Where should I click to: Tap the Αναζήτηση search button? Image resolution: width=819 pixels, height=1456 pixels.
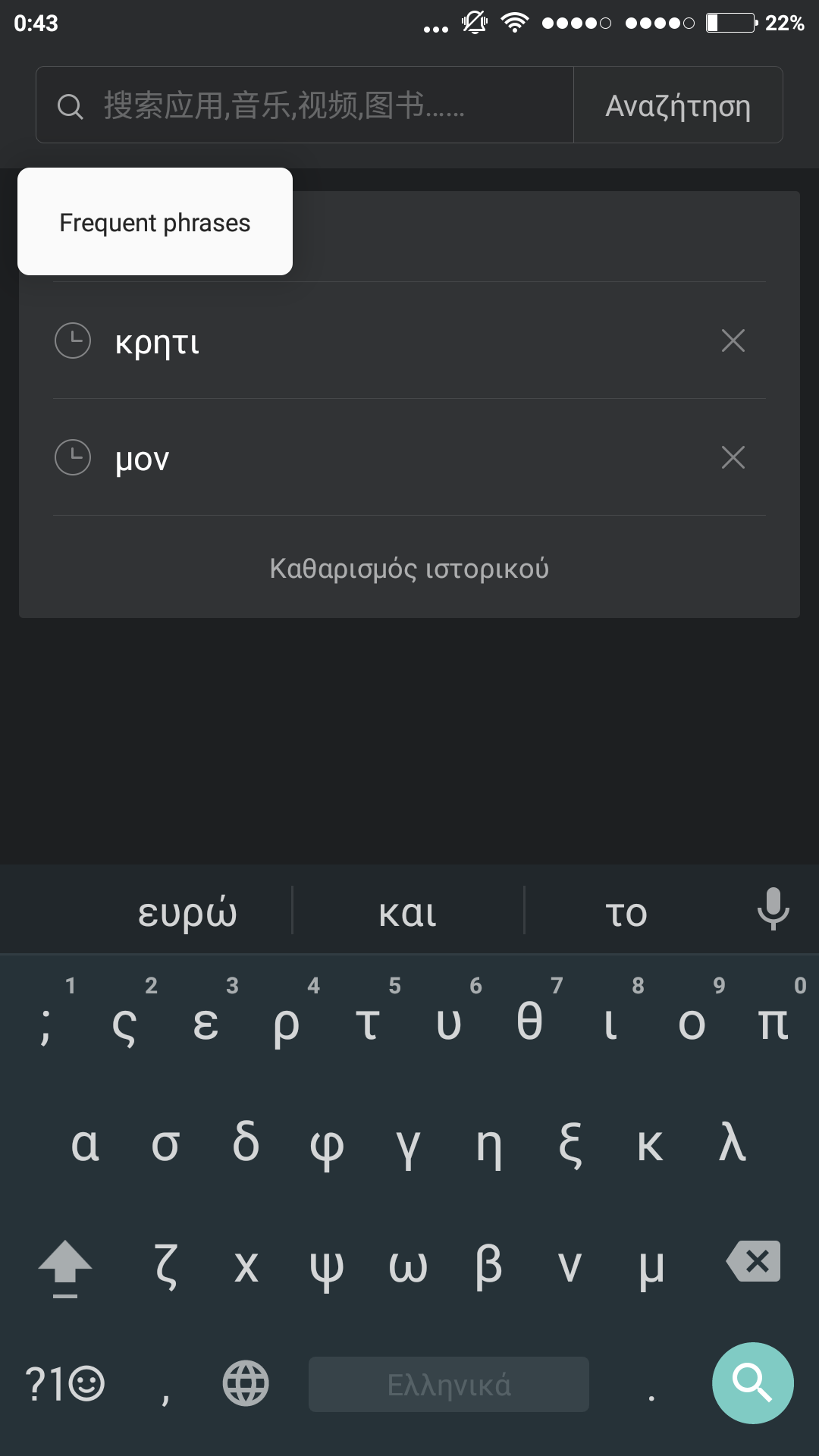[x=678, y=105]
